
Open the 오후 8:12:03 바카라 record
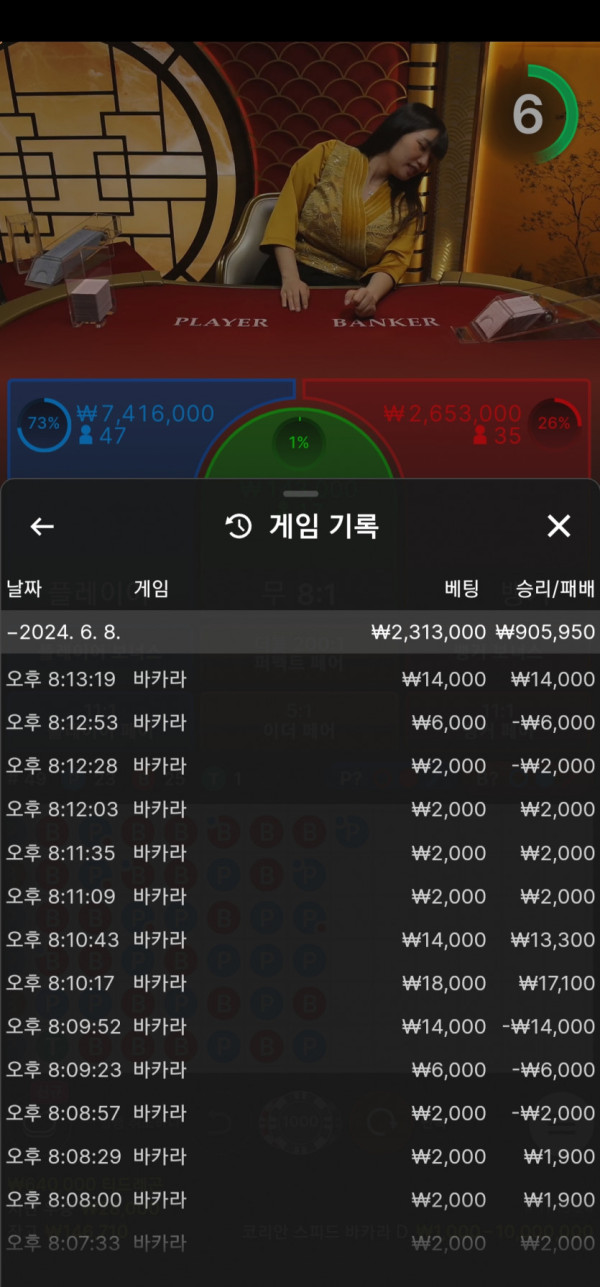point(300,809)
